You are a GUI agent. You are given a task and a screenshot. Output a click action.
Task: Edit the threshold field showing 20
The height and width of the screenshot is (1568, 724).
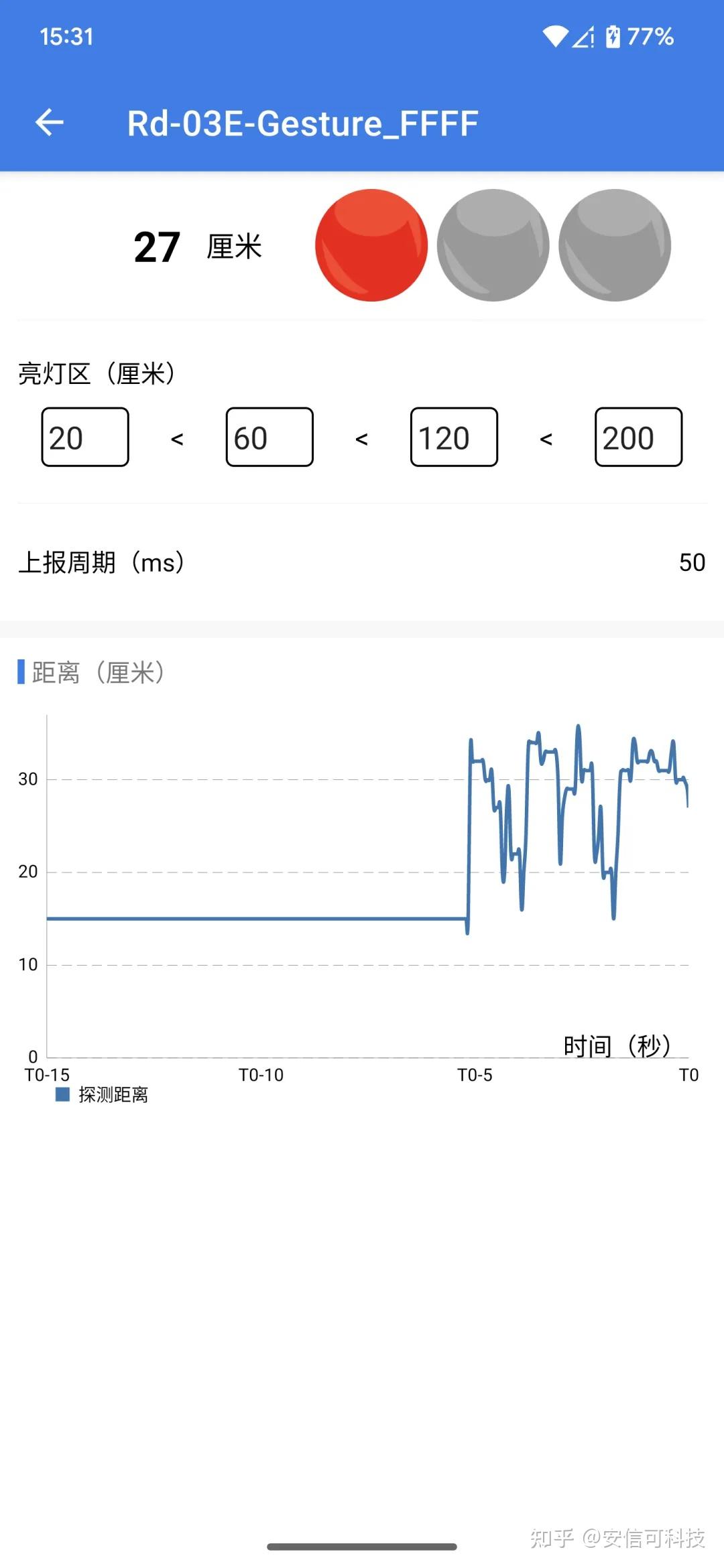tap(85, 438)
